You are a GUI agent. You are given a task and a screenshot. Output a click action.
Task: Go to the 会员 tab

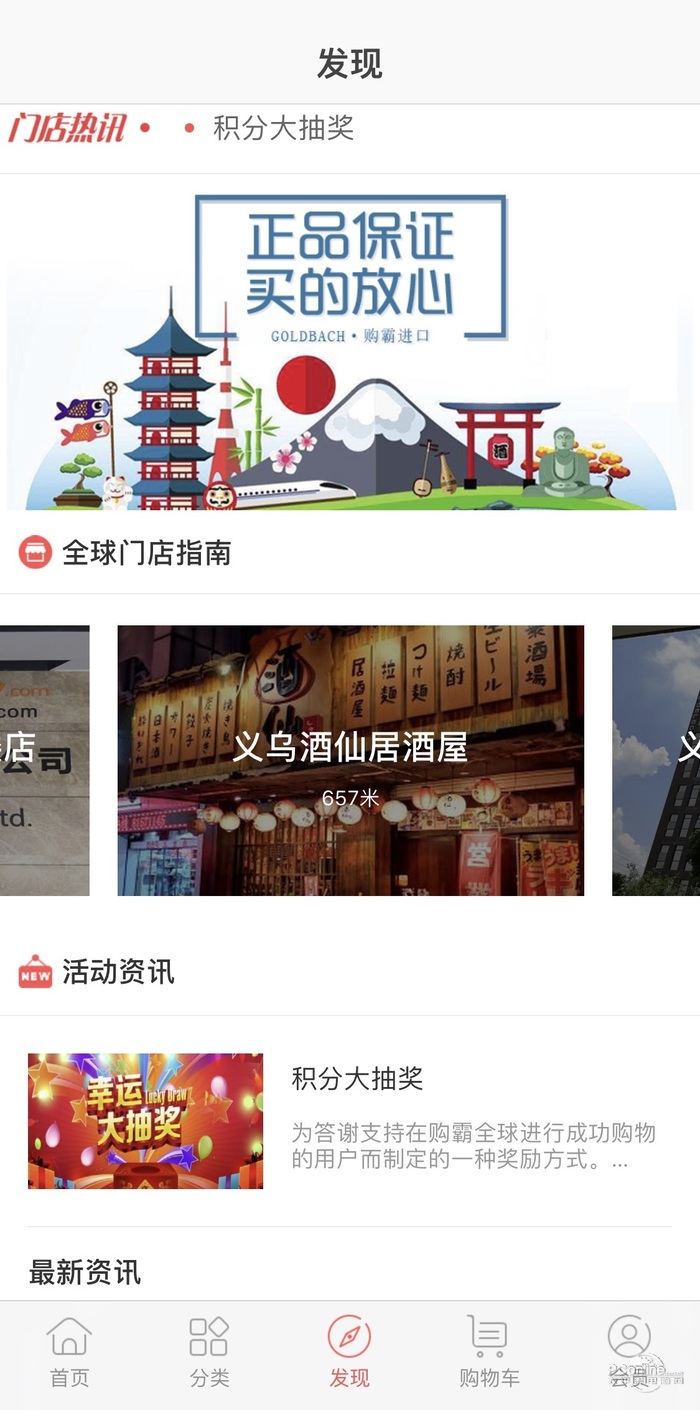pos(629,1352)
